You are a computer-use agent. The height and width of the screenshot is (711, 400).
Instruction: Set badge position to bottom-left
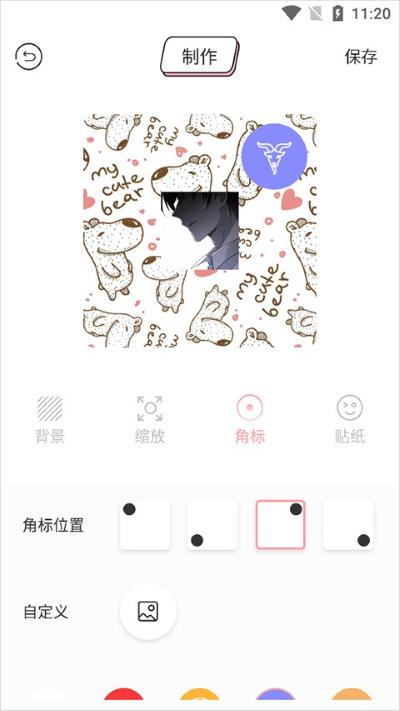[212, 525]
